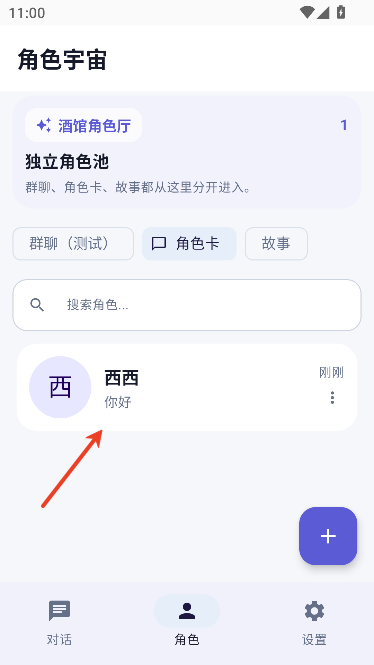The image size is (374, 665).
Task: Open the 设置 tab
Action: point(314,622)
